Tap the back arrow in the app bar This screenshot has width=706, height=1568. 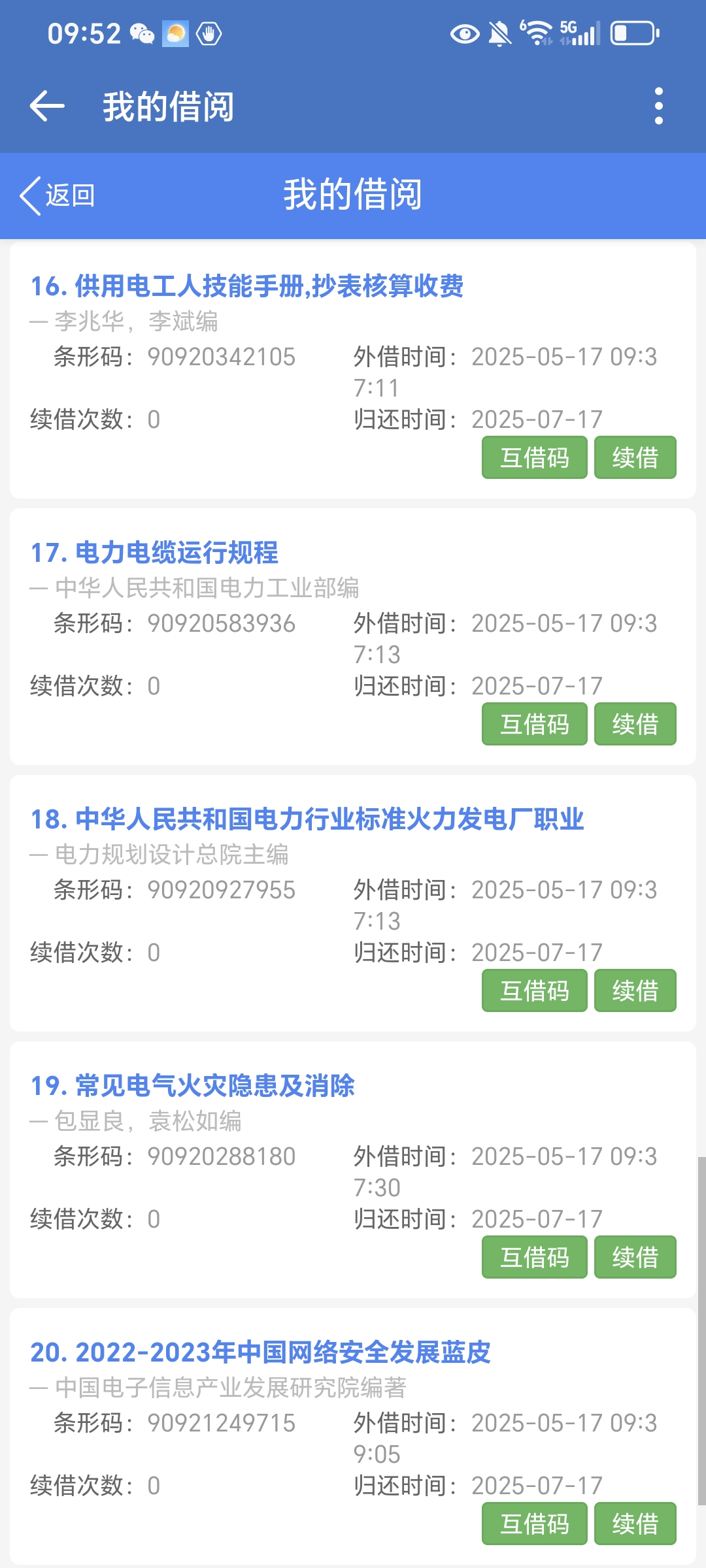pyautogui.click(x=47, y=106)
